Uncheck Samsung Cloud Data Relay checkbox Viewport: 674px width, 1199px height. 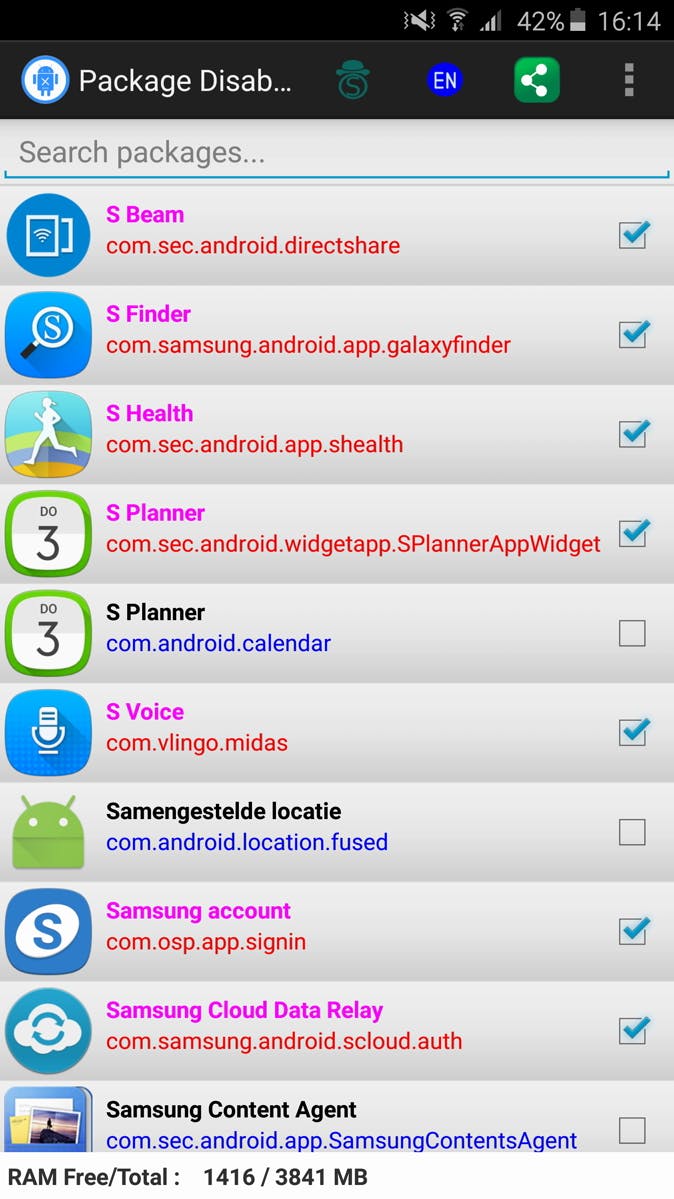[632, 1030]
